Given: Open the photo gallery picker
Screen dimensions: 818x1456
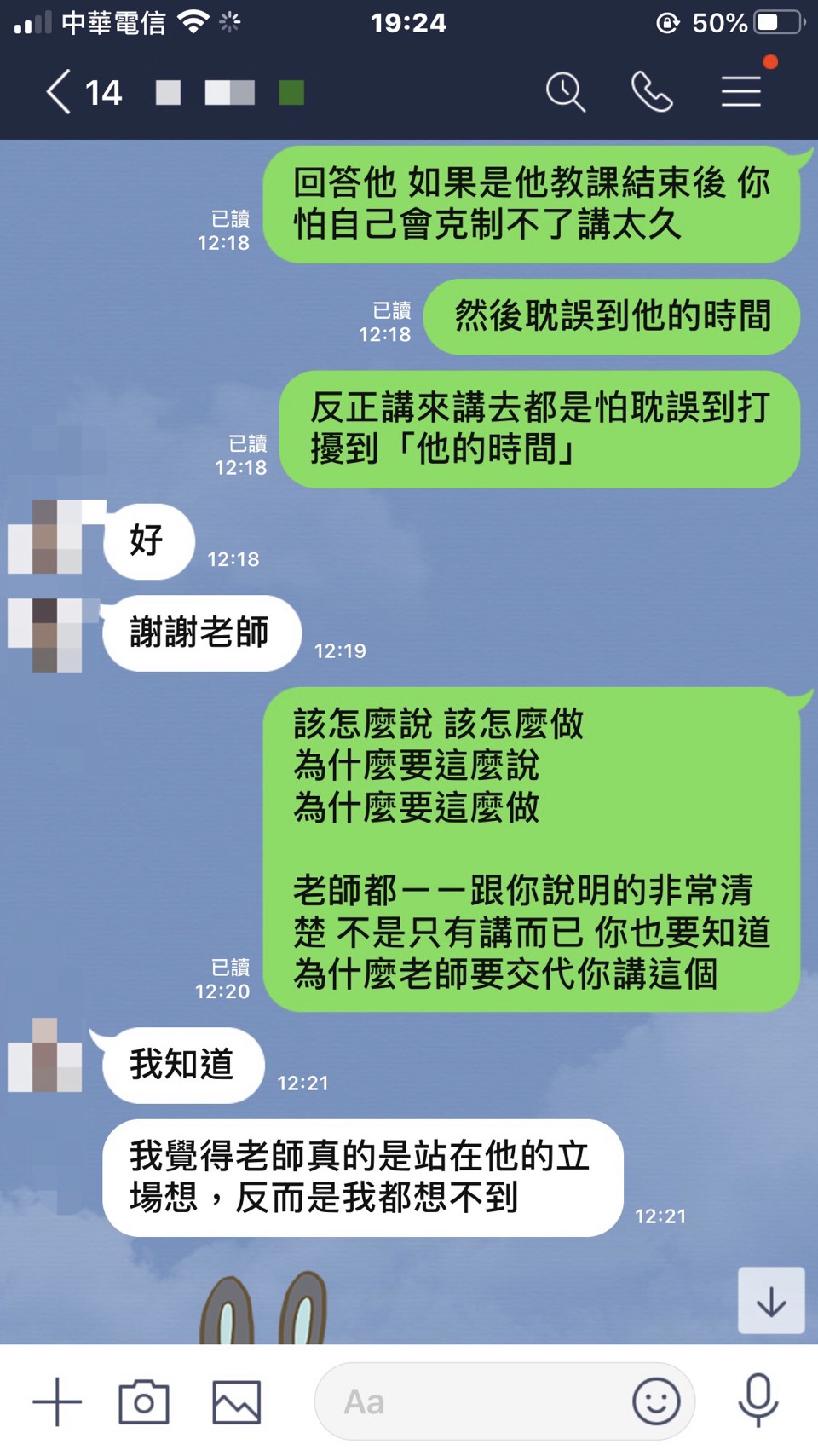Looking at the screenshot, I should pos(236,1402).
